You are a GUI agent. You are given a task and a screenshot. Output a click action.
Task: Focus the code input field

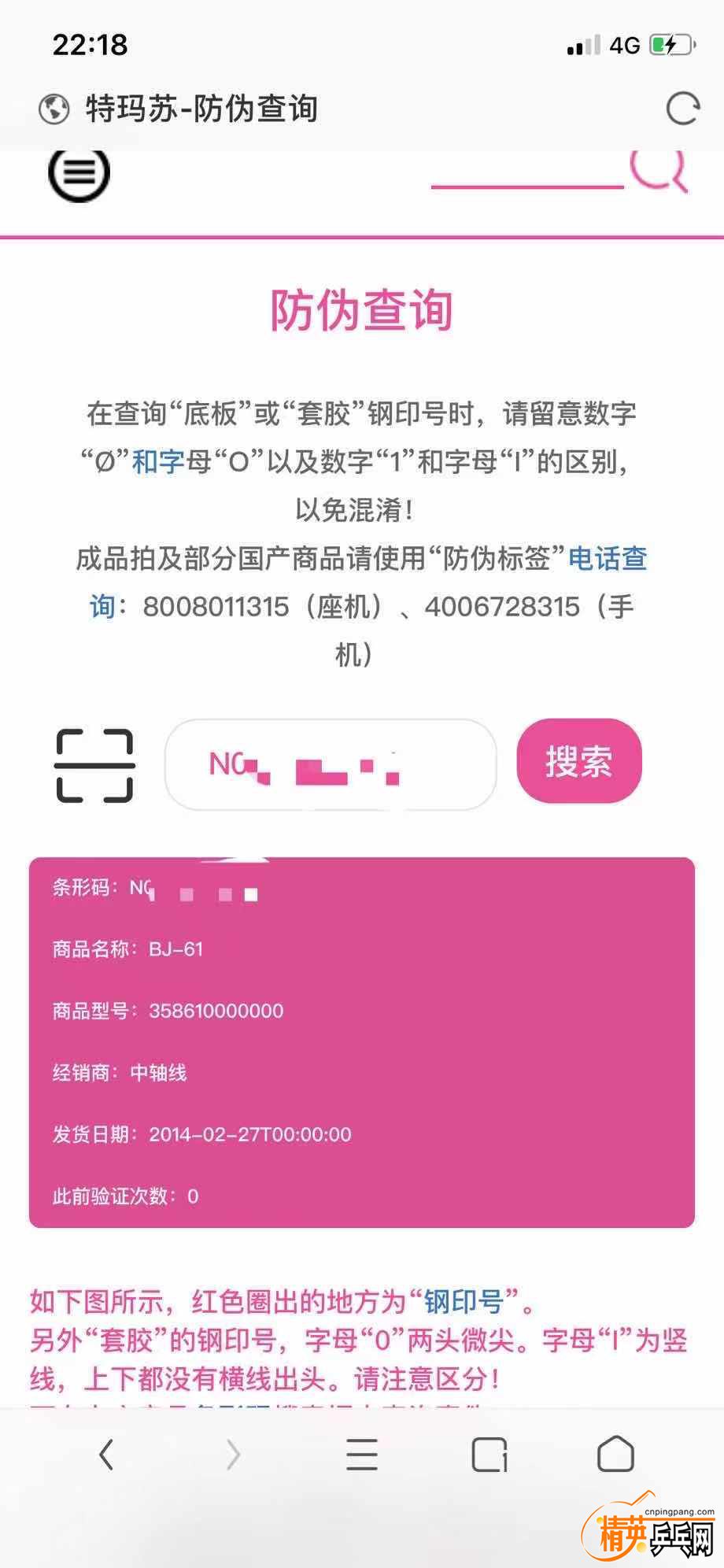point(331,764)
